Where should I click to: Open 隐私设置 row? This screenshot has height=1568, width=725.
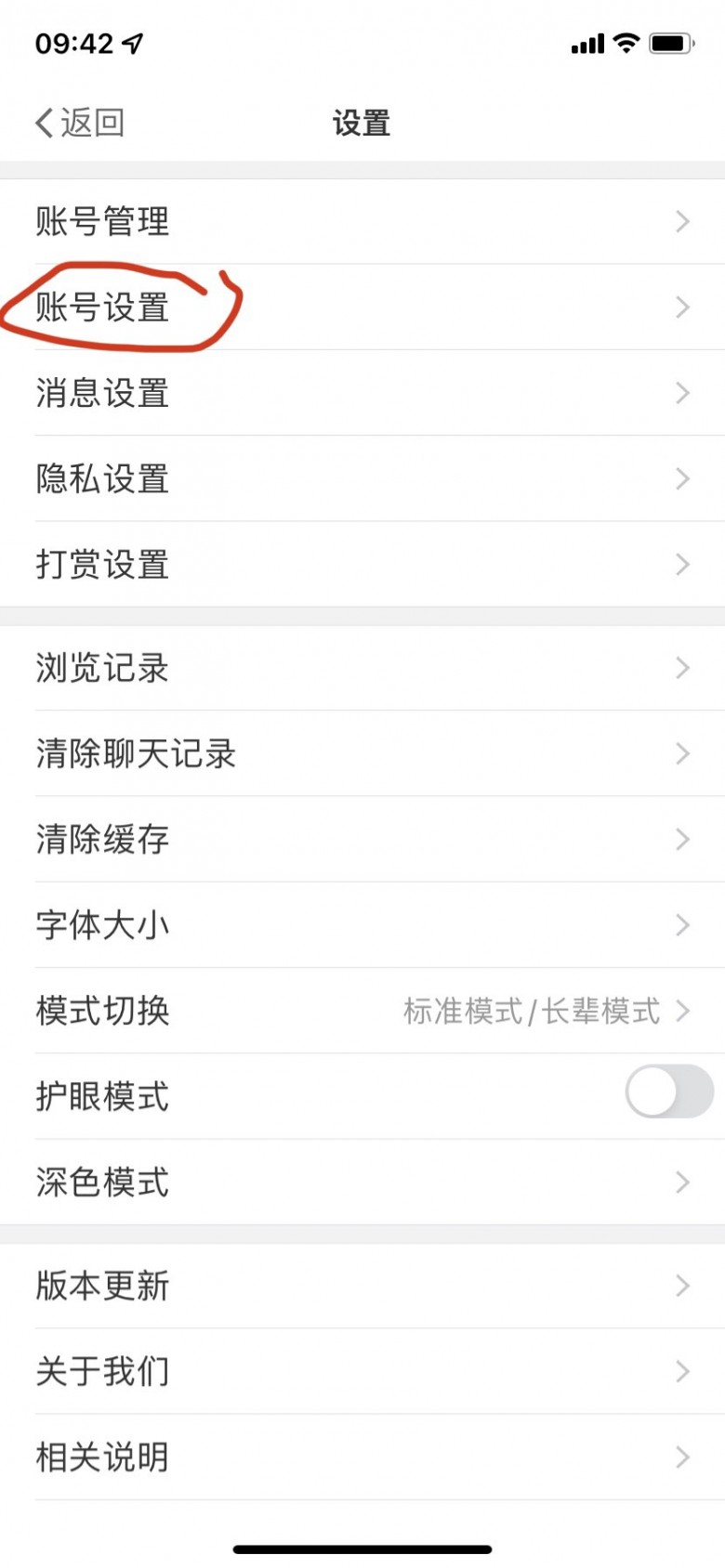point(362,478)
